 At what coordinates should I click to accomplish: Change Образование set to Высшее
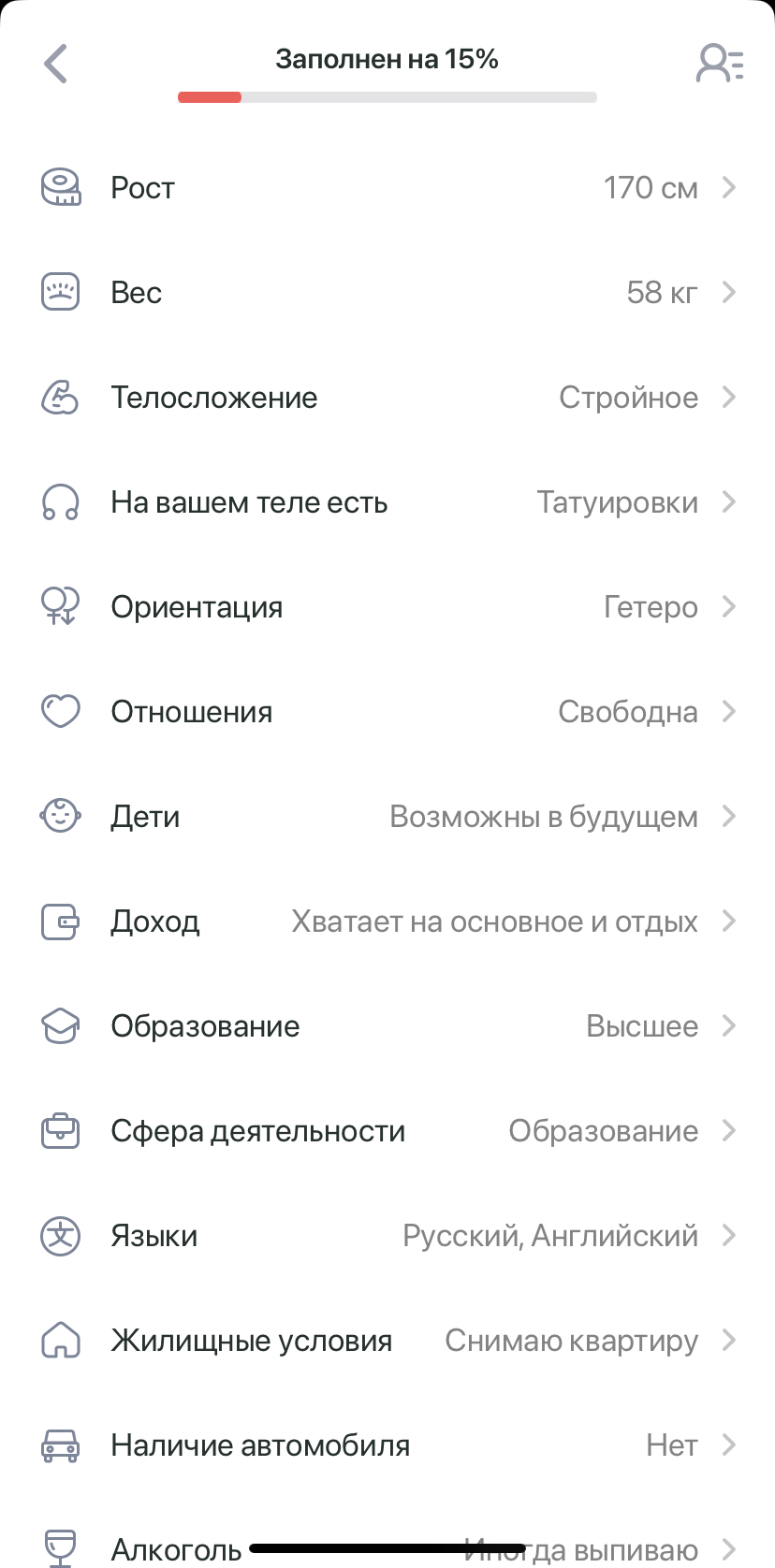(x=387, y=1026)
